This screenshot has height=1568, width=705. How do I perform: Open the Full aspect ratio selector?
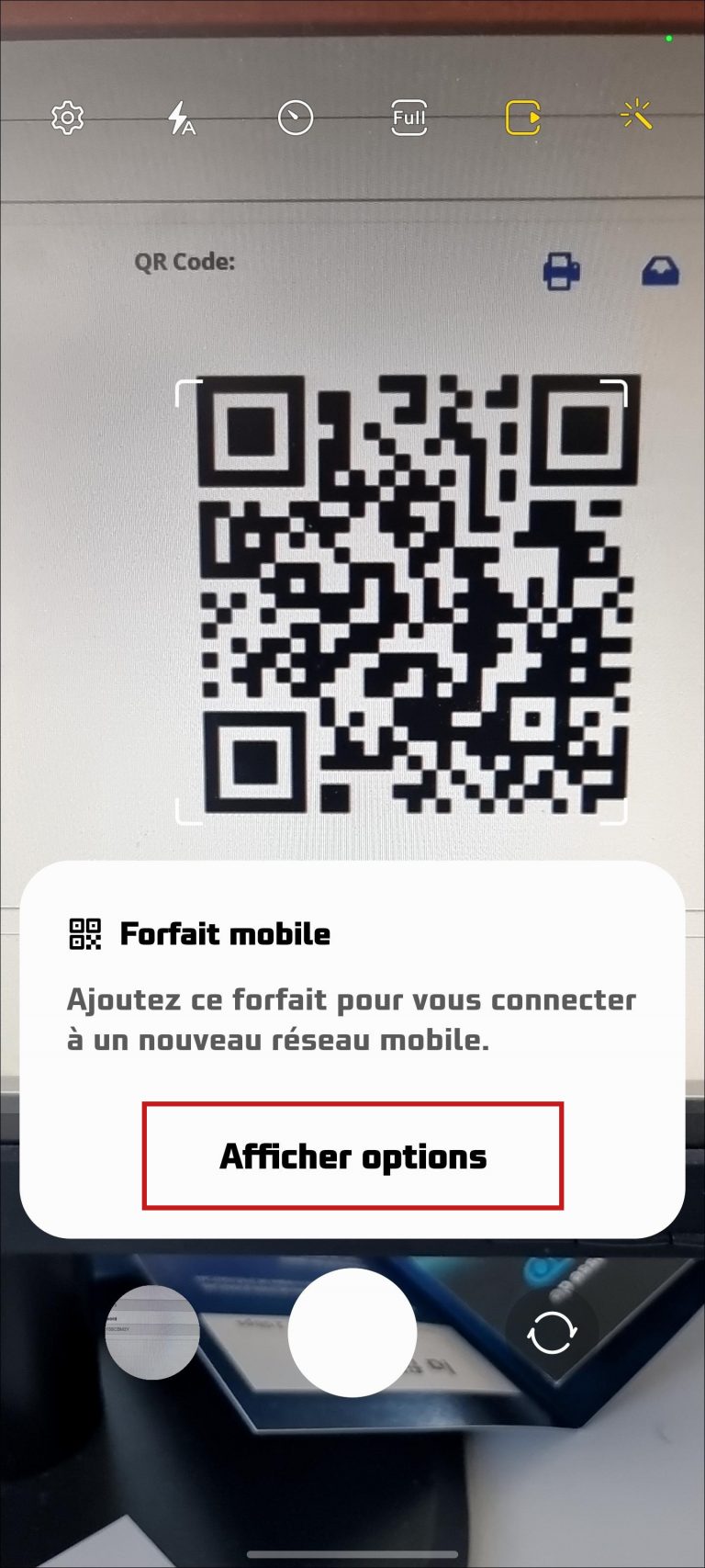click(408, 118)
